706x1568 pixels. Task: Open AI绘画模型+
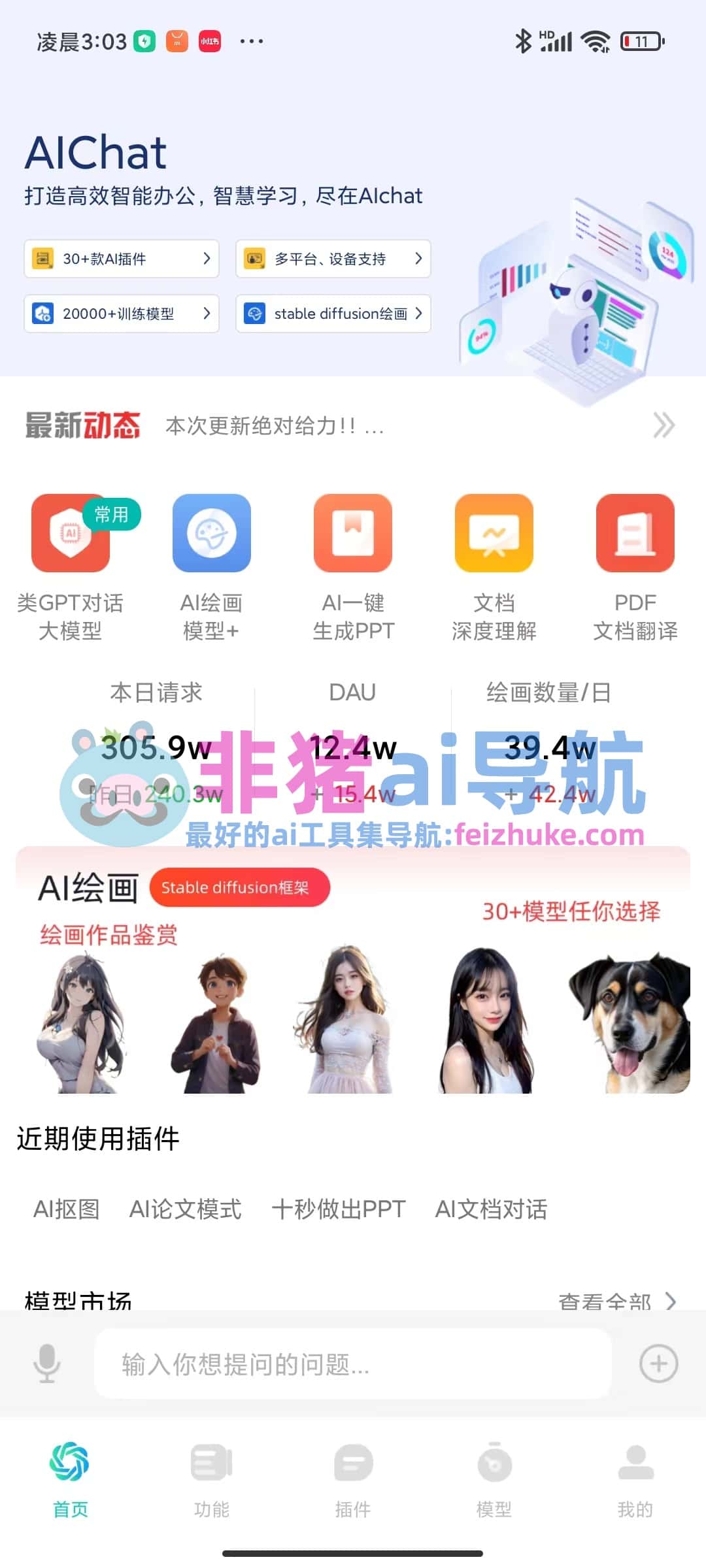point(212,567)
